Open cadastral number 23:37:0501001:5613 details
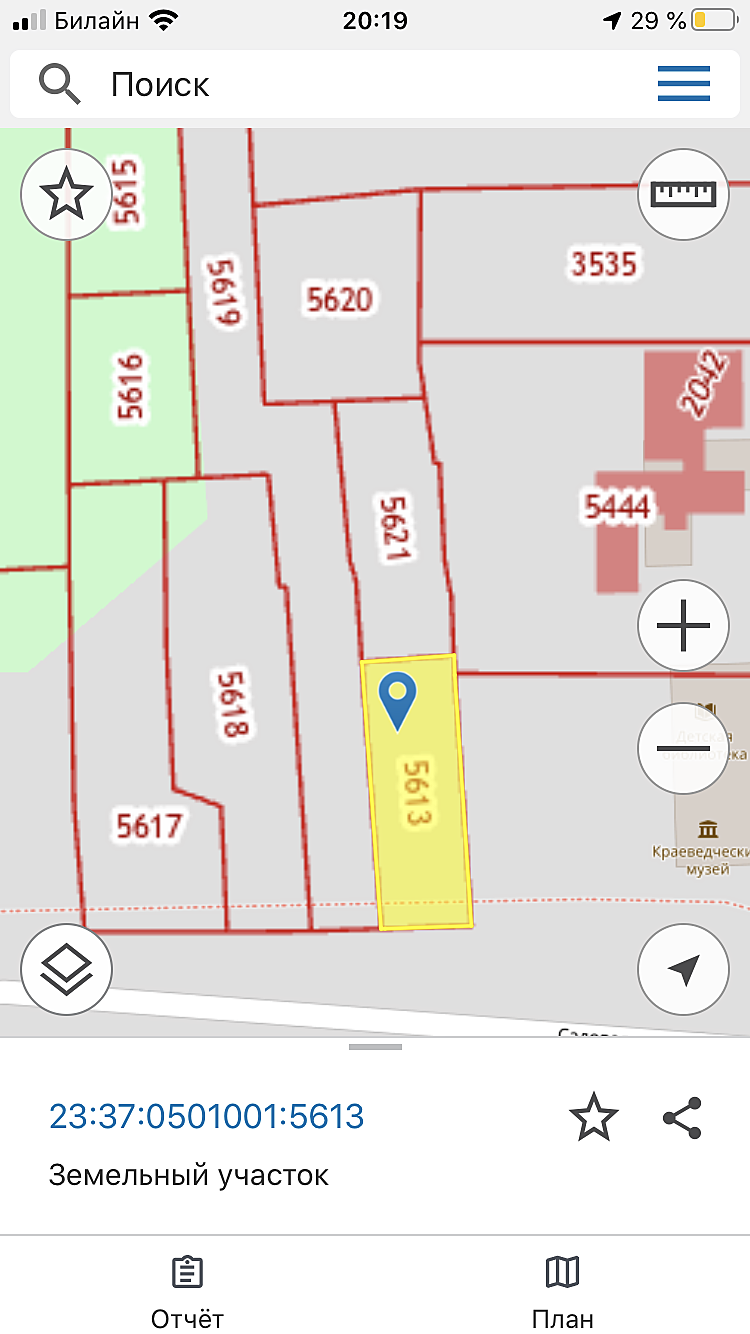The width and height of the screenshot is (750, 1334). (207, 1116)
